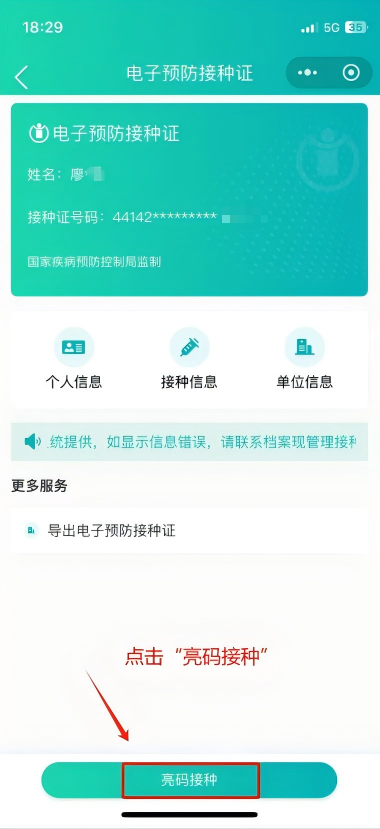Open 单位信息 unit information
This screenshot has height=829, width=380.
[304, 358]
